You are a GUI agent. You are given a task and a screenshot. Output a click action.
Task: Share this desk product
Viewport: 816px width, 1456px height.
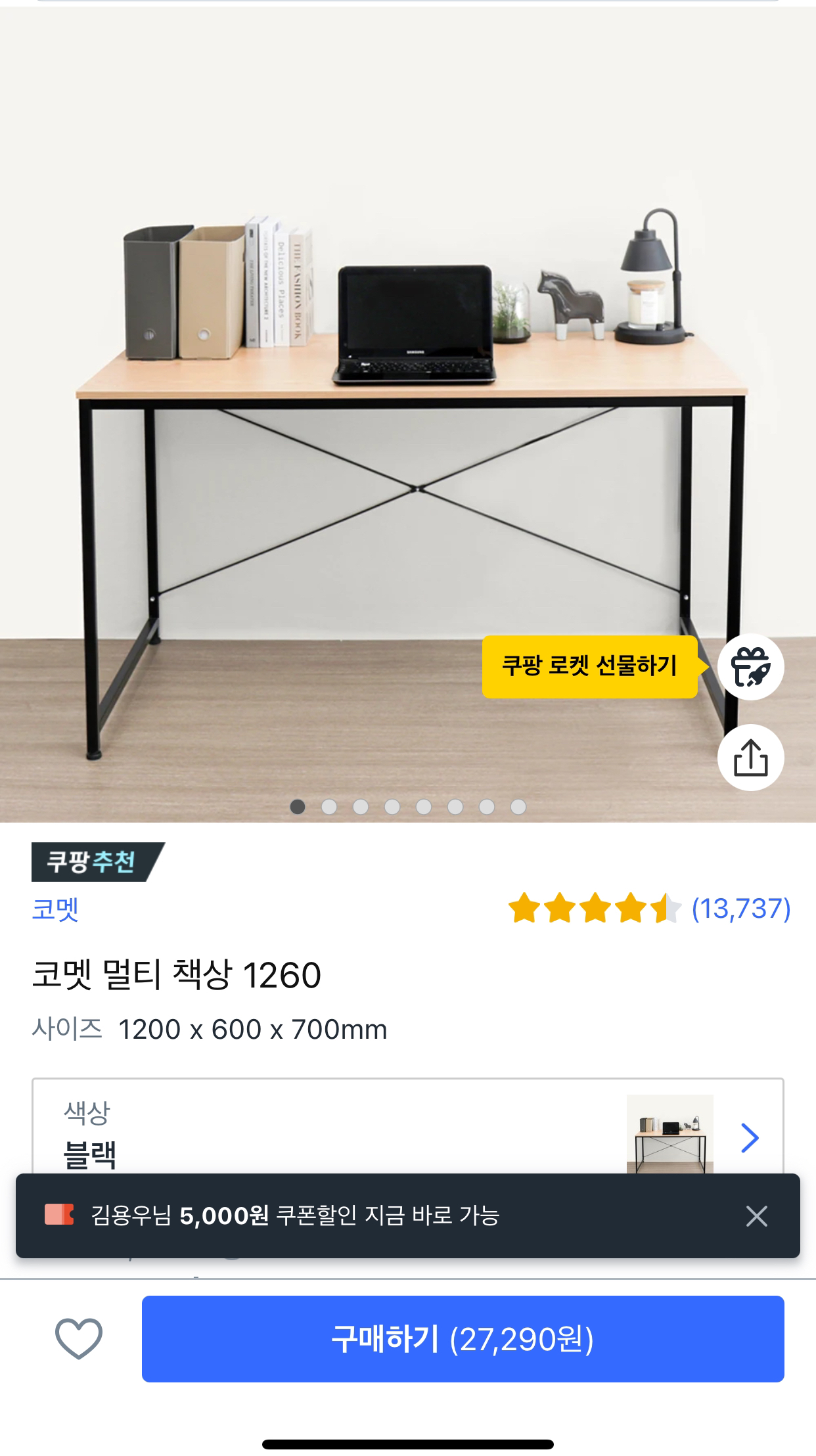(750, 758)
